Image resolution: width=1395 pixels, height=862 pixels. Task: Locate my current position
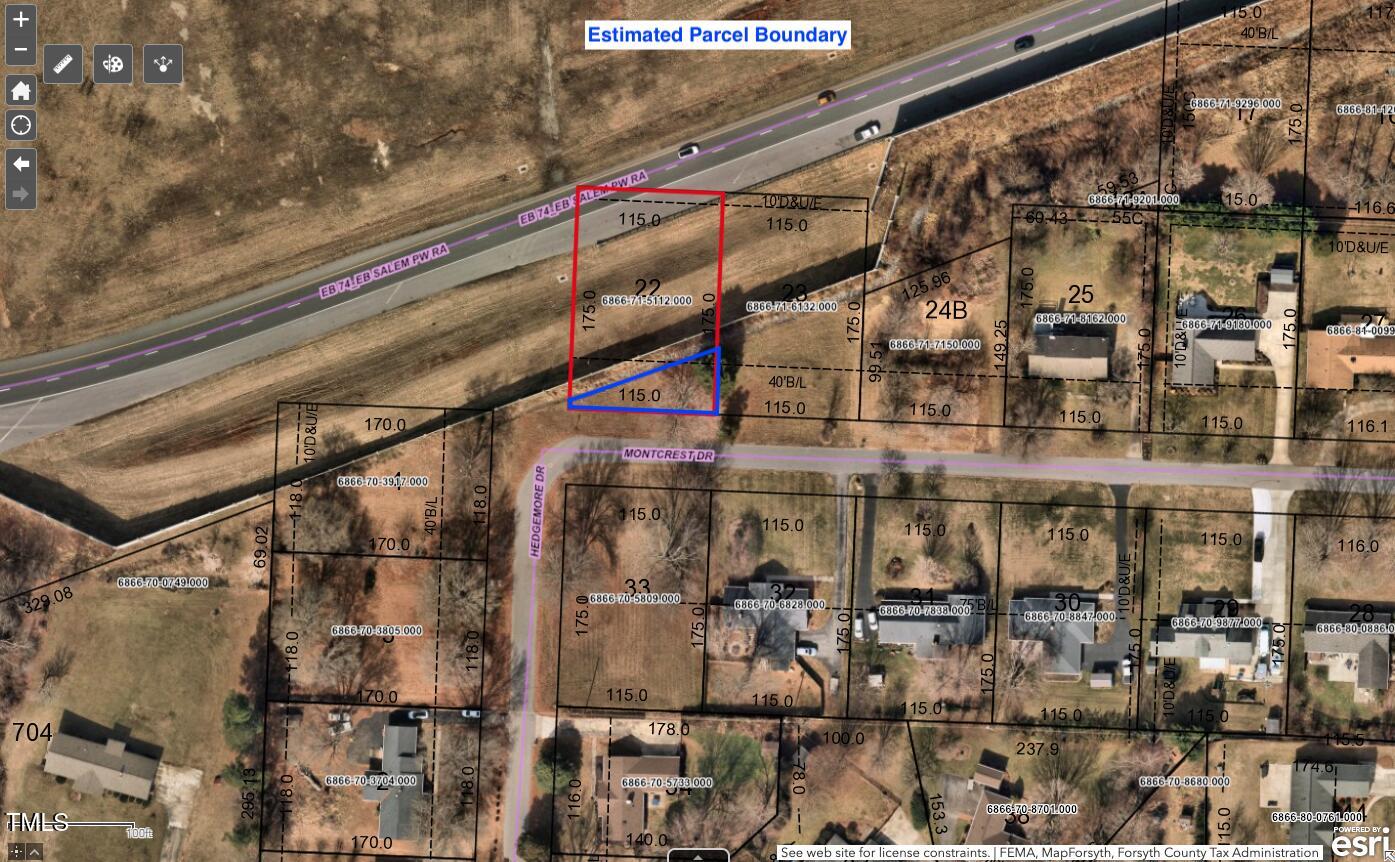pyautogui.click(x=21, y=125)
